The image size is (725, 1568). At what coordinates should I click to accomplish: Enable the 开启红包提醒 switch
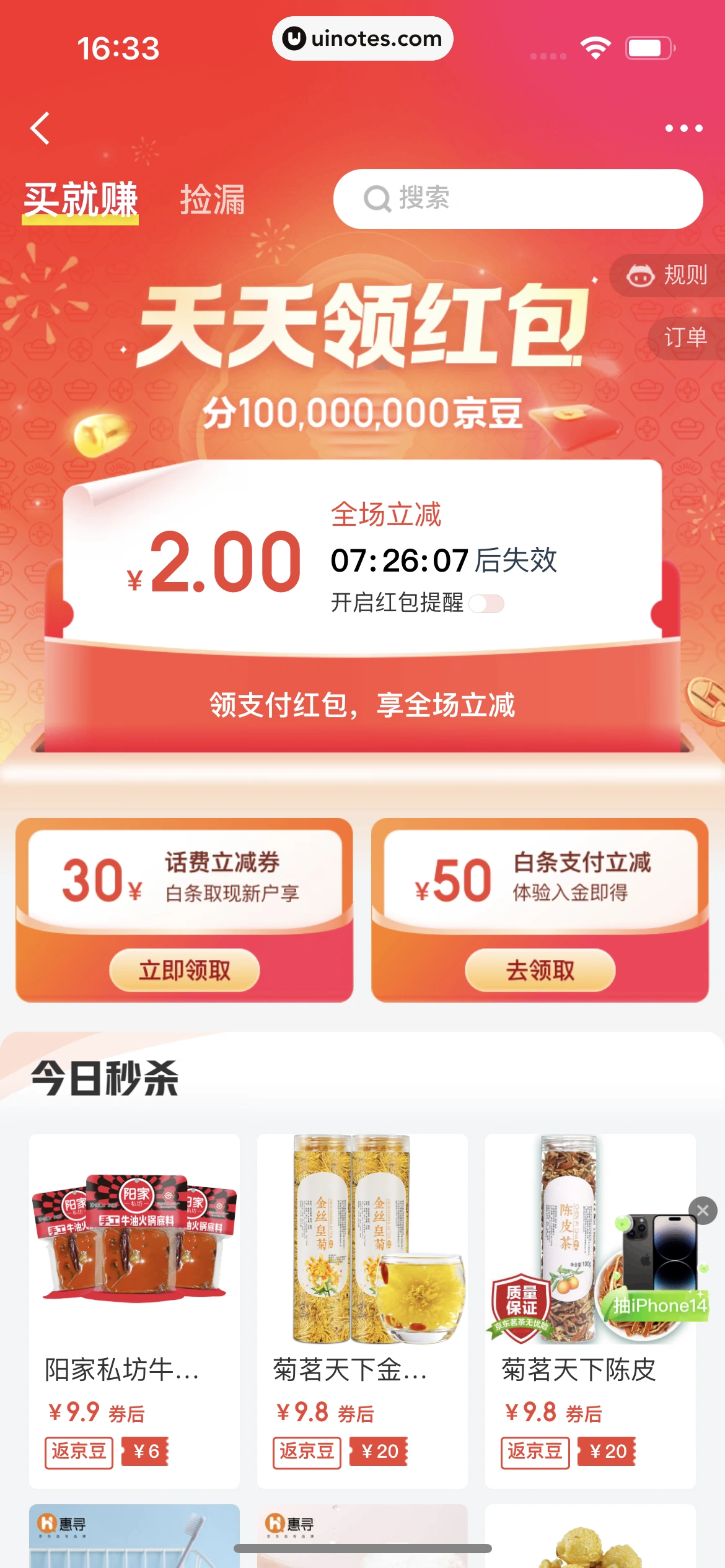(x=486, y=603)
